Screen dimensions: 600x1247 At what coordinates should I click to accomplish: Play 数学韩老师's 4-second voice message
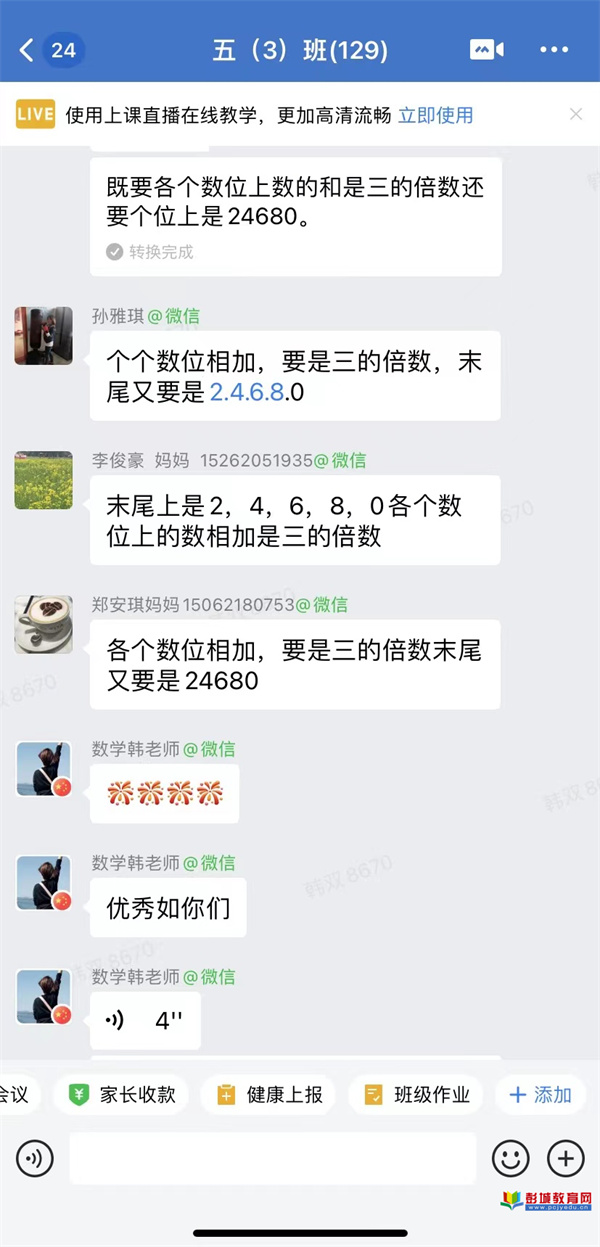145,1021
